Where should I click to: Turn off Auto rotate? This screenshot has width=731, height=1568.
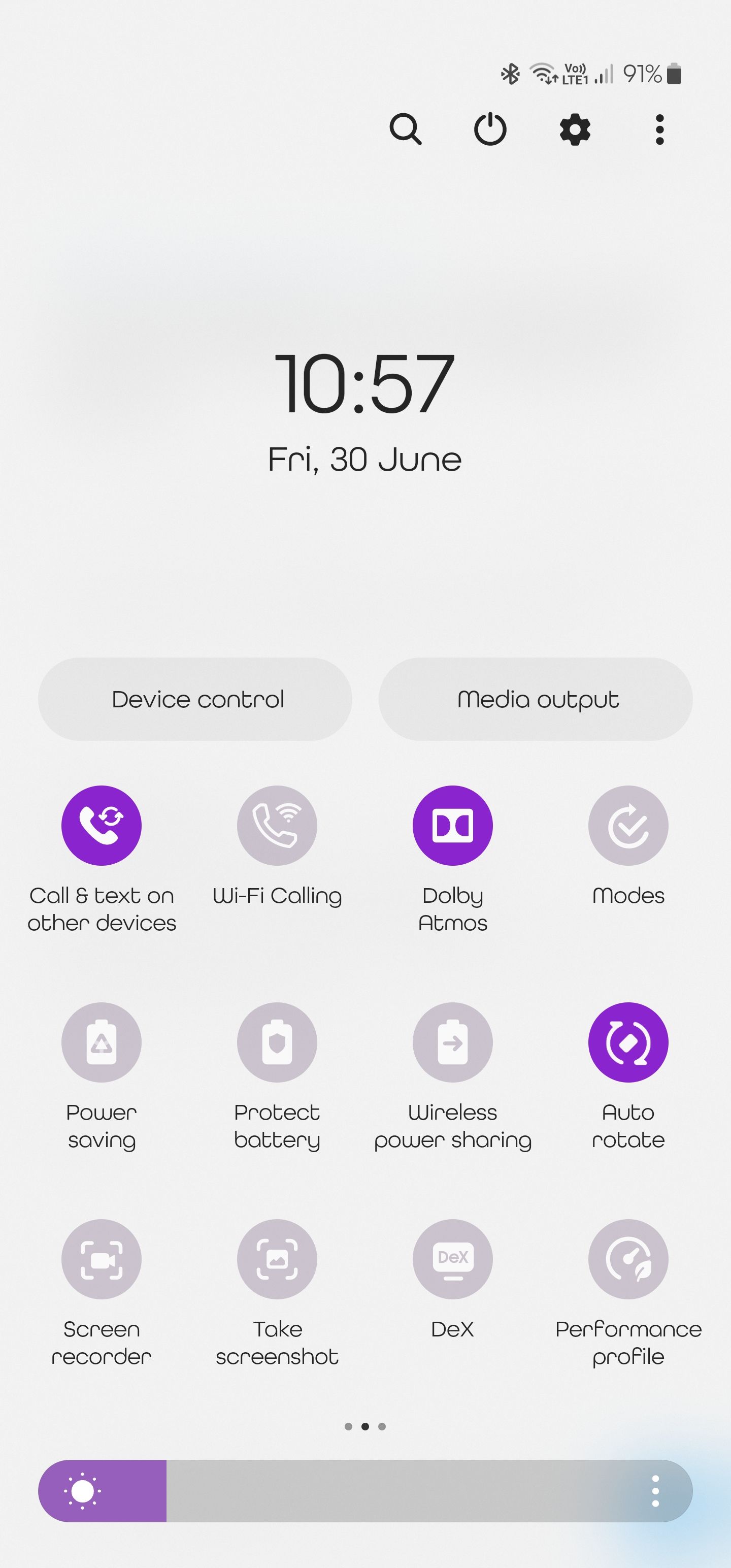click(628, 1042)
